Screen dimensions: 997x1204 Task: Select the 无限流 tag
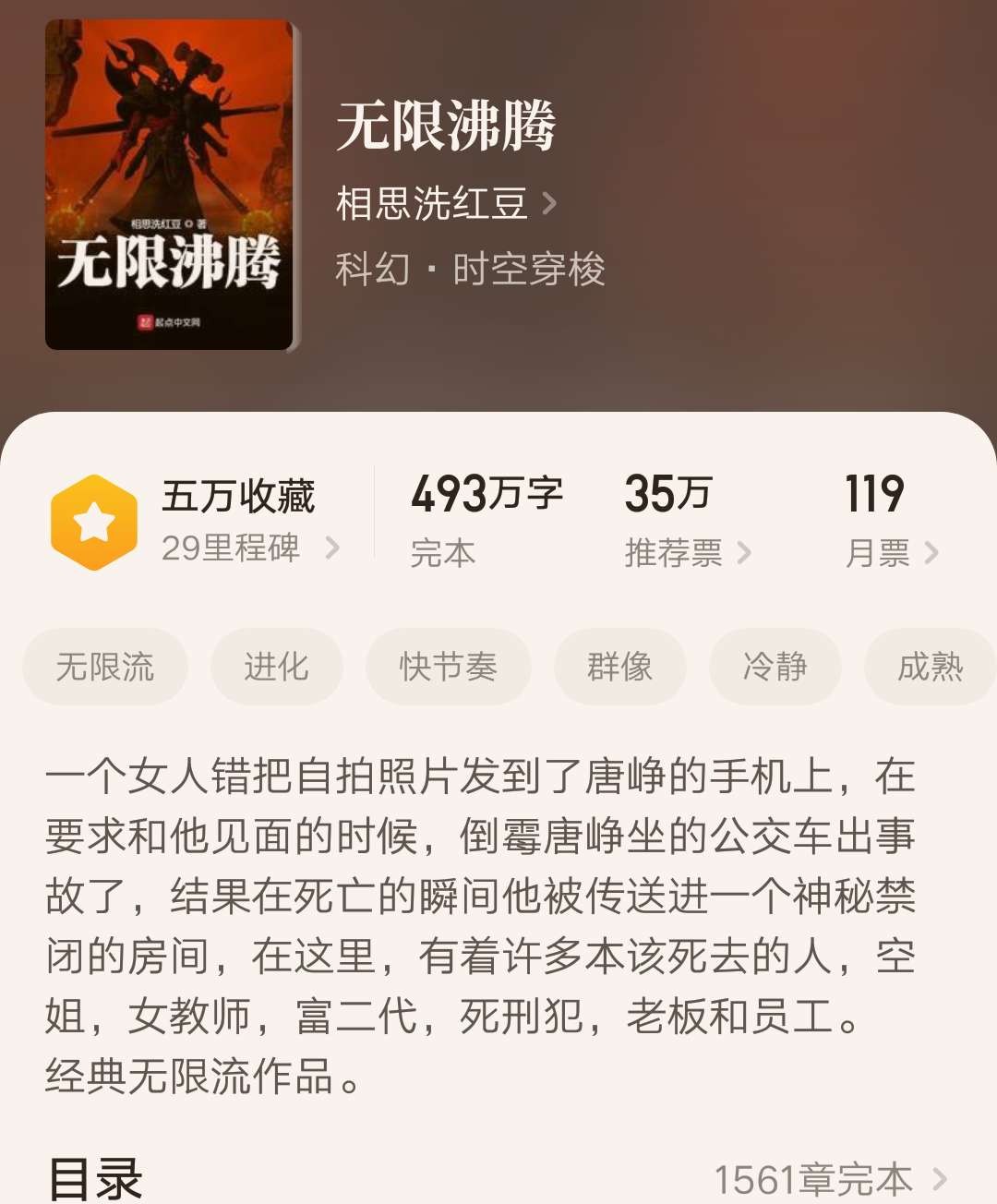(x=105, y=667)
